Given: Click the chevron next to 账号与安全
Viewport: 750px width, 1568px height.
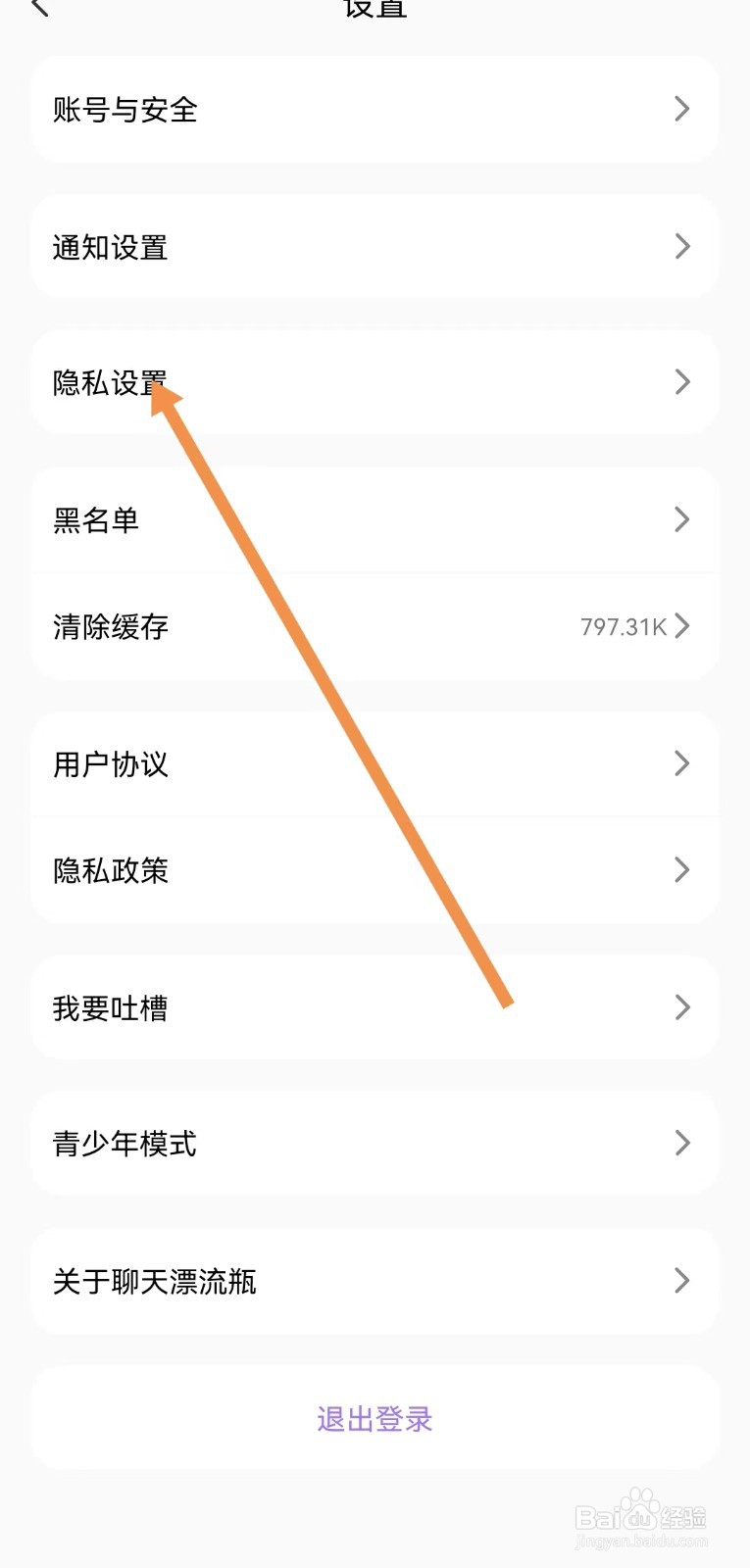Looking at the screenshot, I should click(x=682, y=110).
